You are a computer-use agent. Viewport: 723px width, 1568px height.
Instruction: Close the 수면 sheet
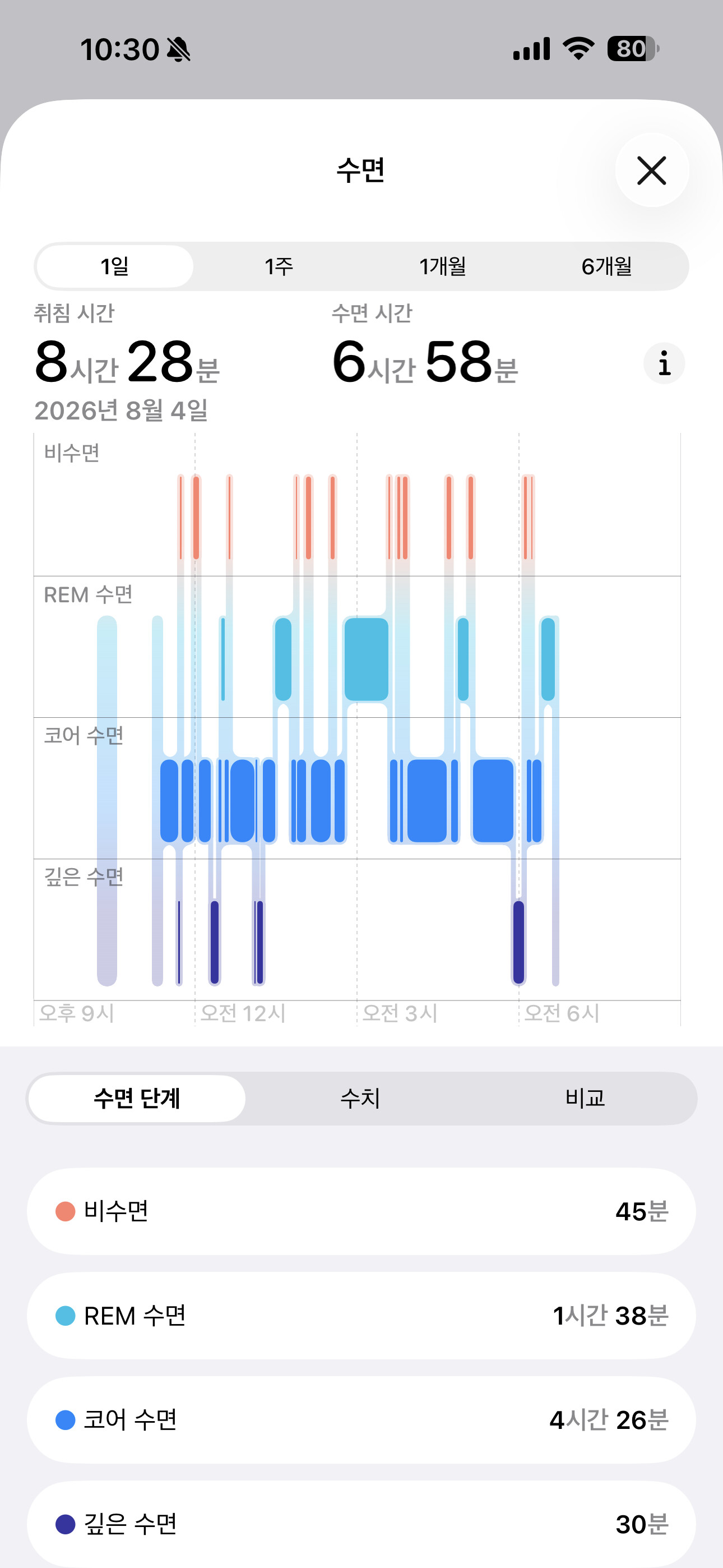click(652, 170)
